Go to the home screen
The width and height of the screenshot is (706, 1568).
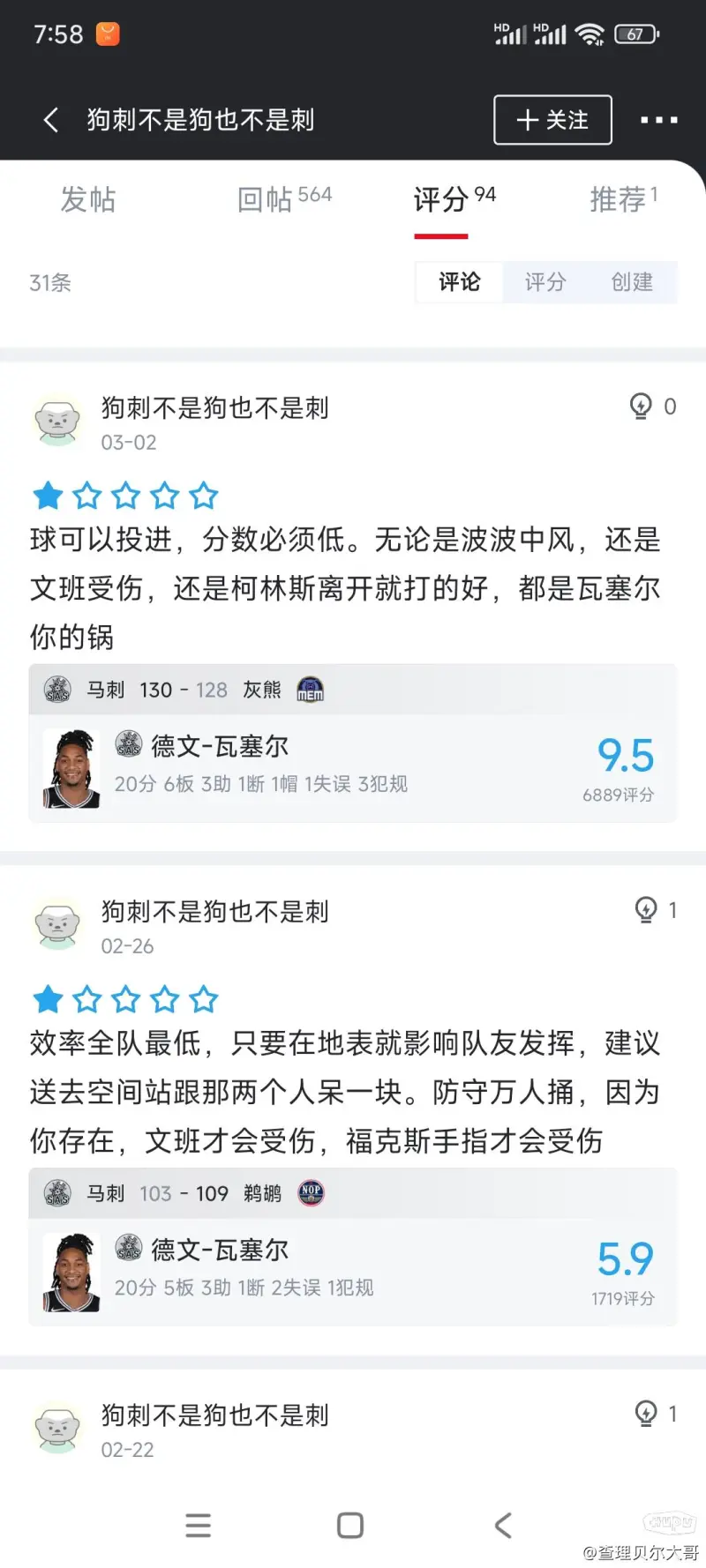[350, 1525]
